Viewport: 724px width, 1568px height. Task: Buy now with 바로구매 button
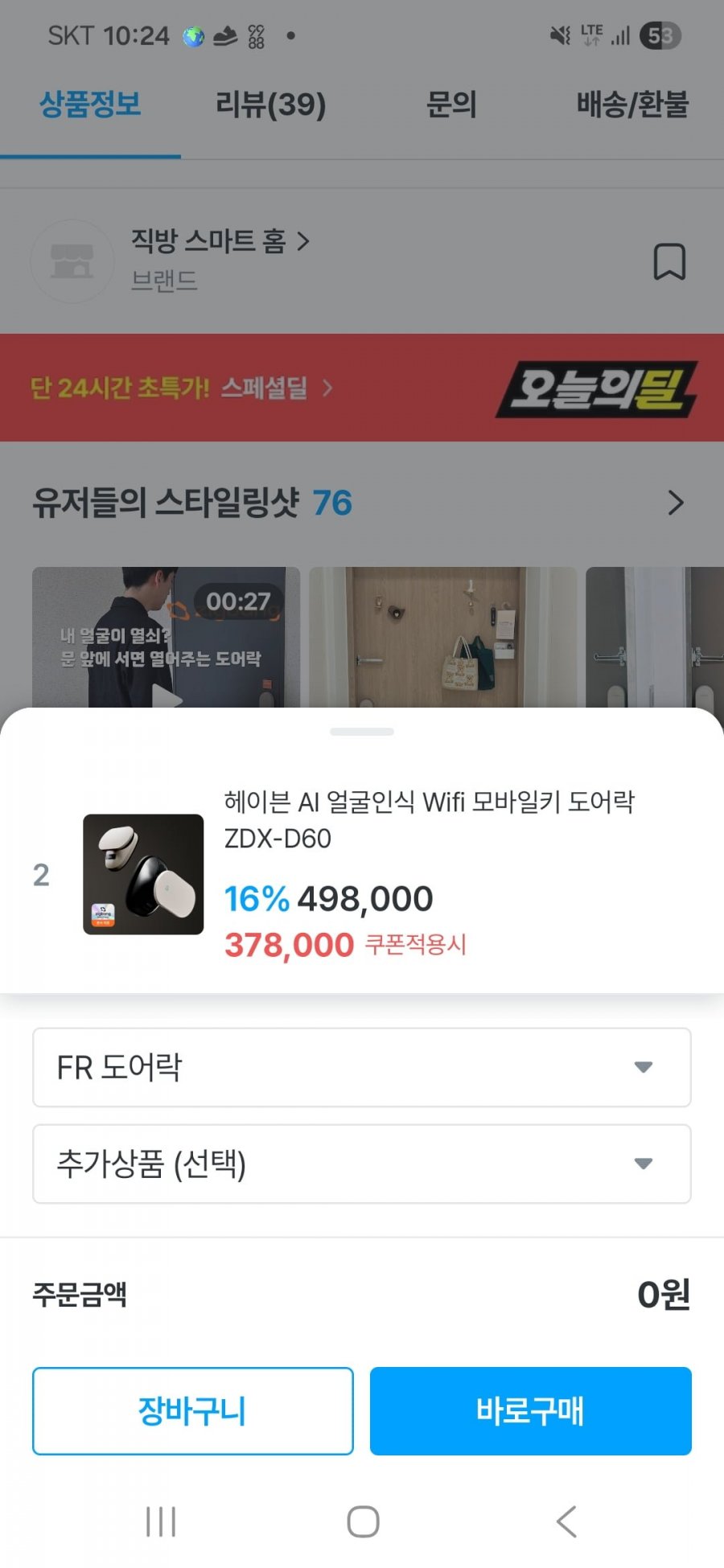530,1411
